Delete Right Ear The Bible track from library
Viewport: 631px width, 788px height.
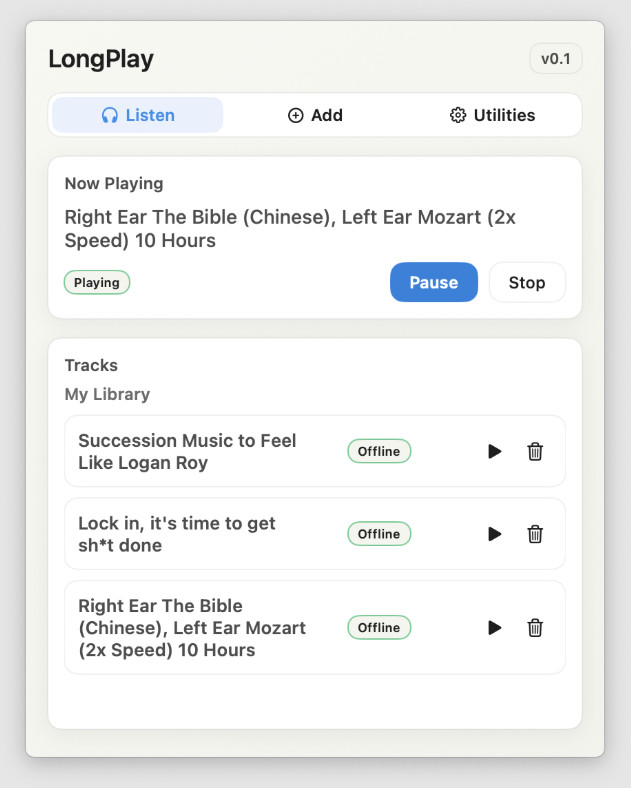[x=535, y=628]
